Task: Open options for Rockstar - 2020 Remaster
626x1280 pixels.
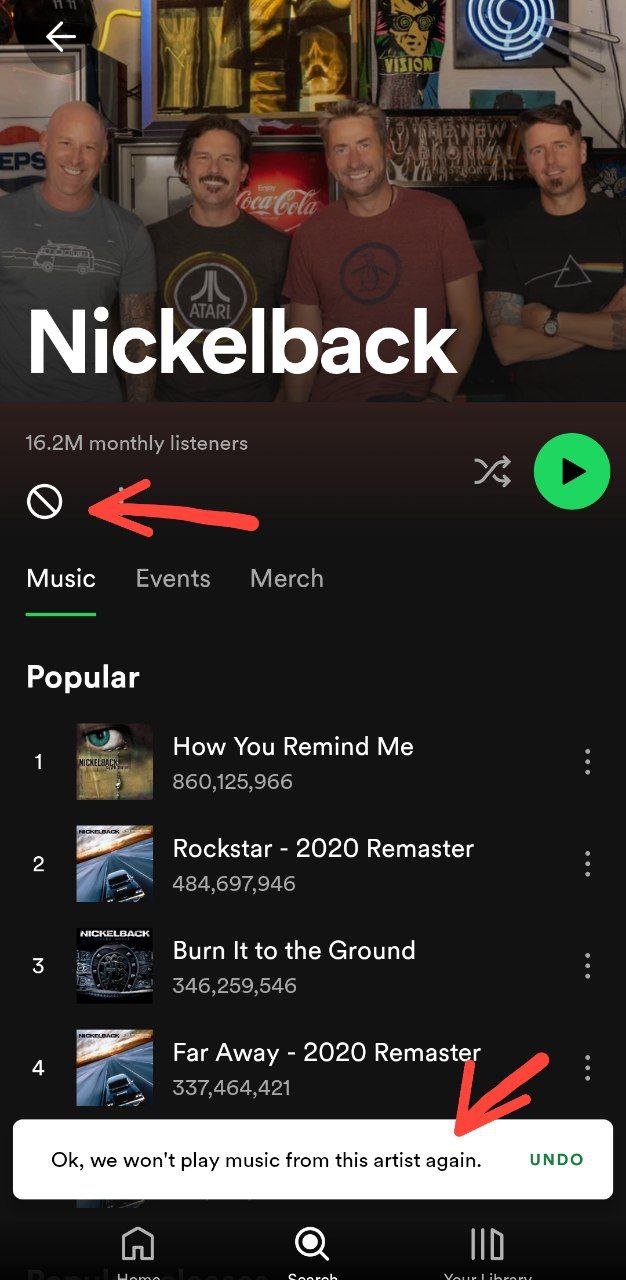Action: (587, 864)
